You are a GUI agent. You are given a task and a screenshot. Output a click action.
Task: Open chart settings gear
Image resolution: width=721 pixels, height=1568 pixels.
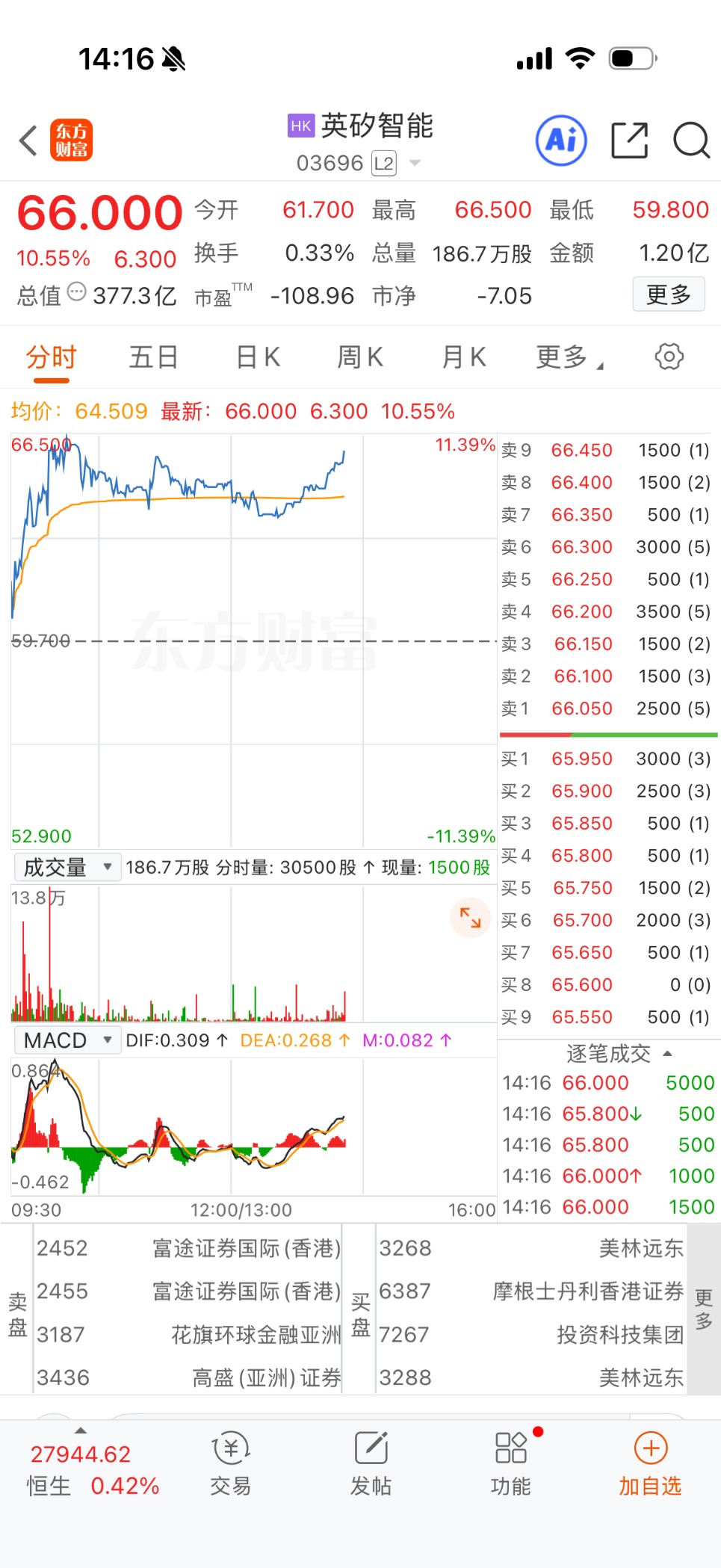click(x=669, y=357)
